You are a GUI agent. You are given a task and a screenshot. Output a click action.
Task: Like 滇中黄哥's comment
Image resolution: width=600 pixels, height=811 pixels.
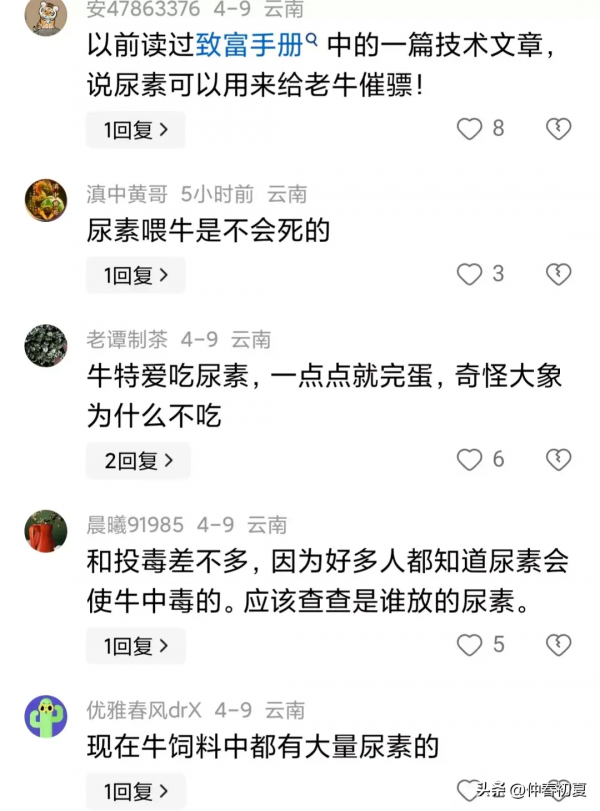(x=469, y=274)
